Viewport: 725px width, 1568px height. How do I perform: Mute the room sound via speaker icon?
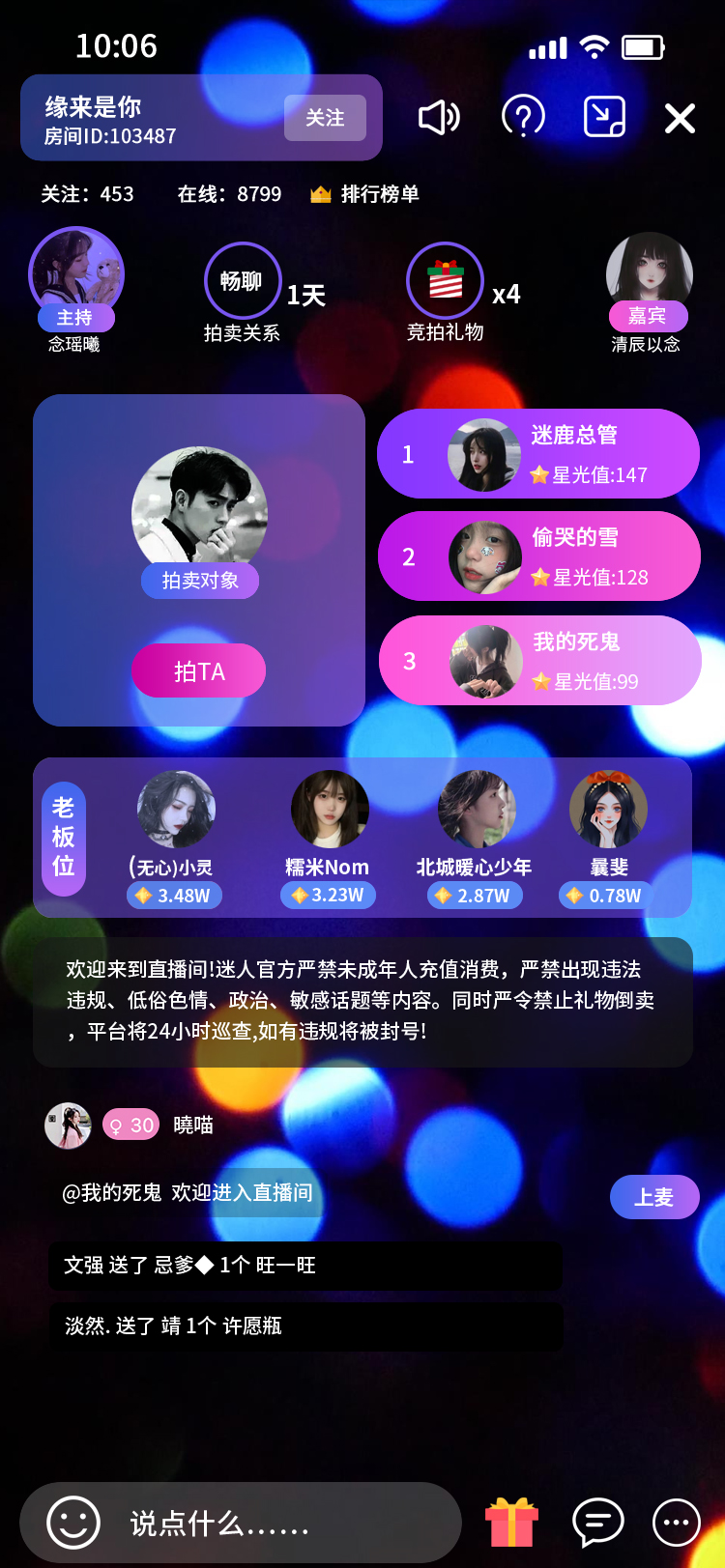tap(438, 118)
